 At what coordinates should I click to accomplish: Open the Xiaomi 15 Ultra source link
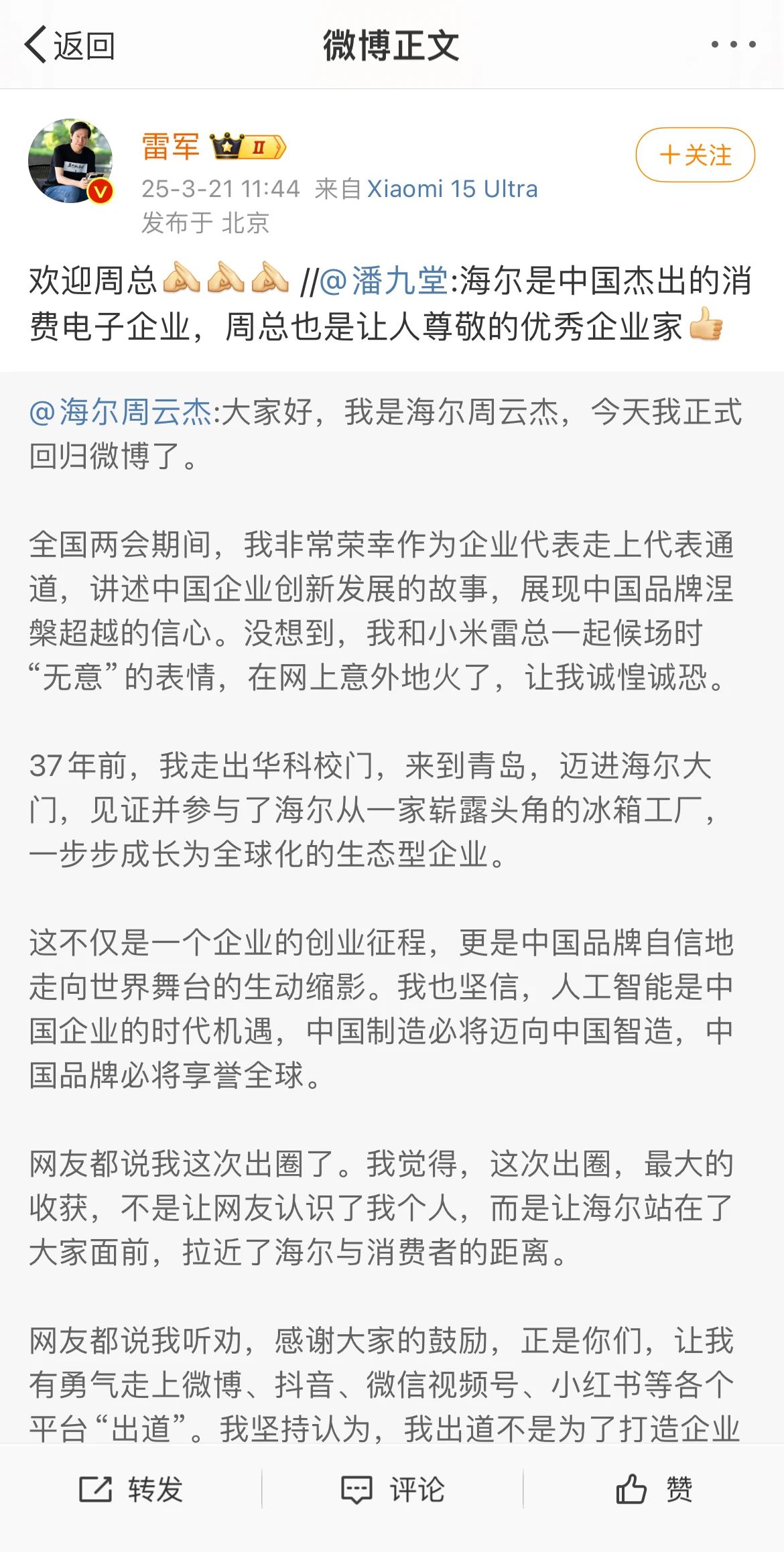[x=452, y=189]
